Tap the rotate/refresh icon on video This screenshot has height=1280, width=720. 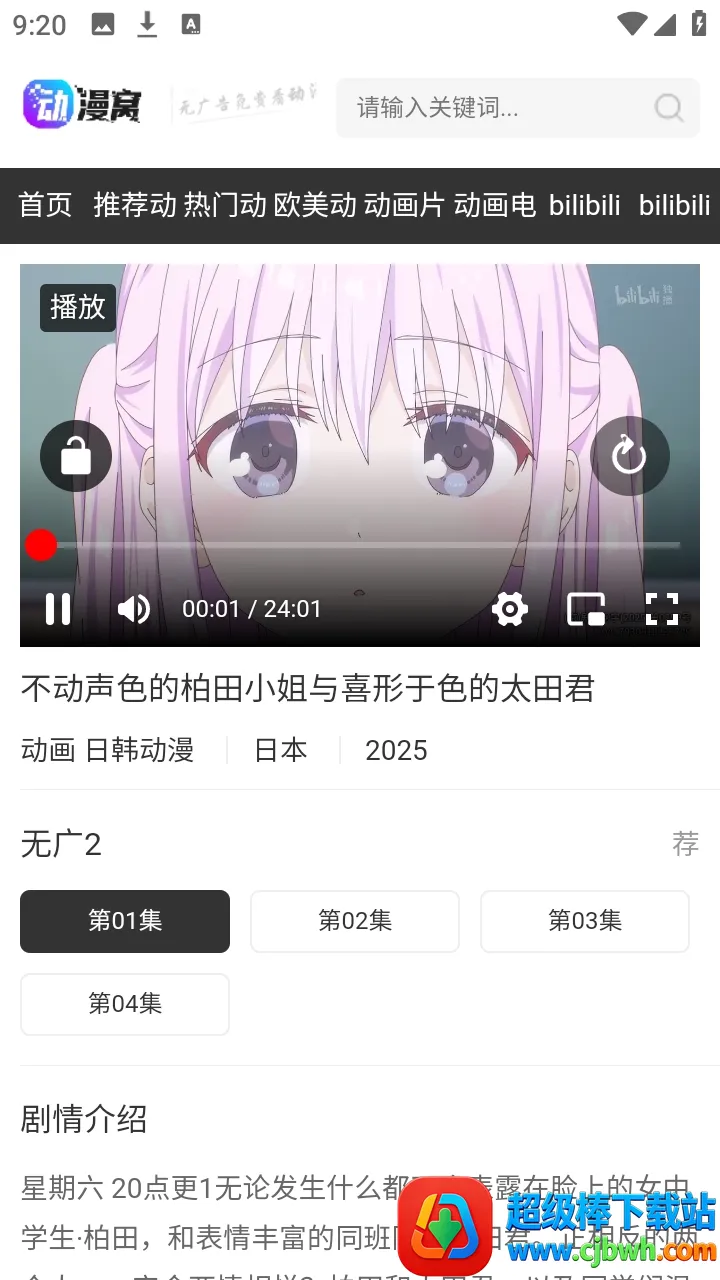pos(629,456)
